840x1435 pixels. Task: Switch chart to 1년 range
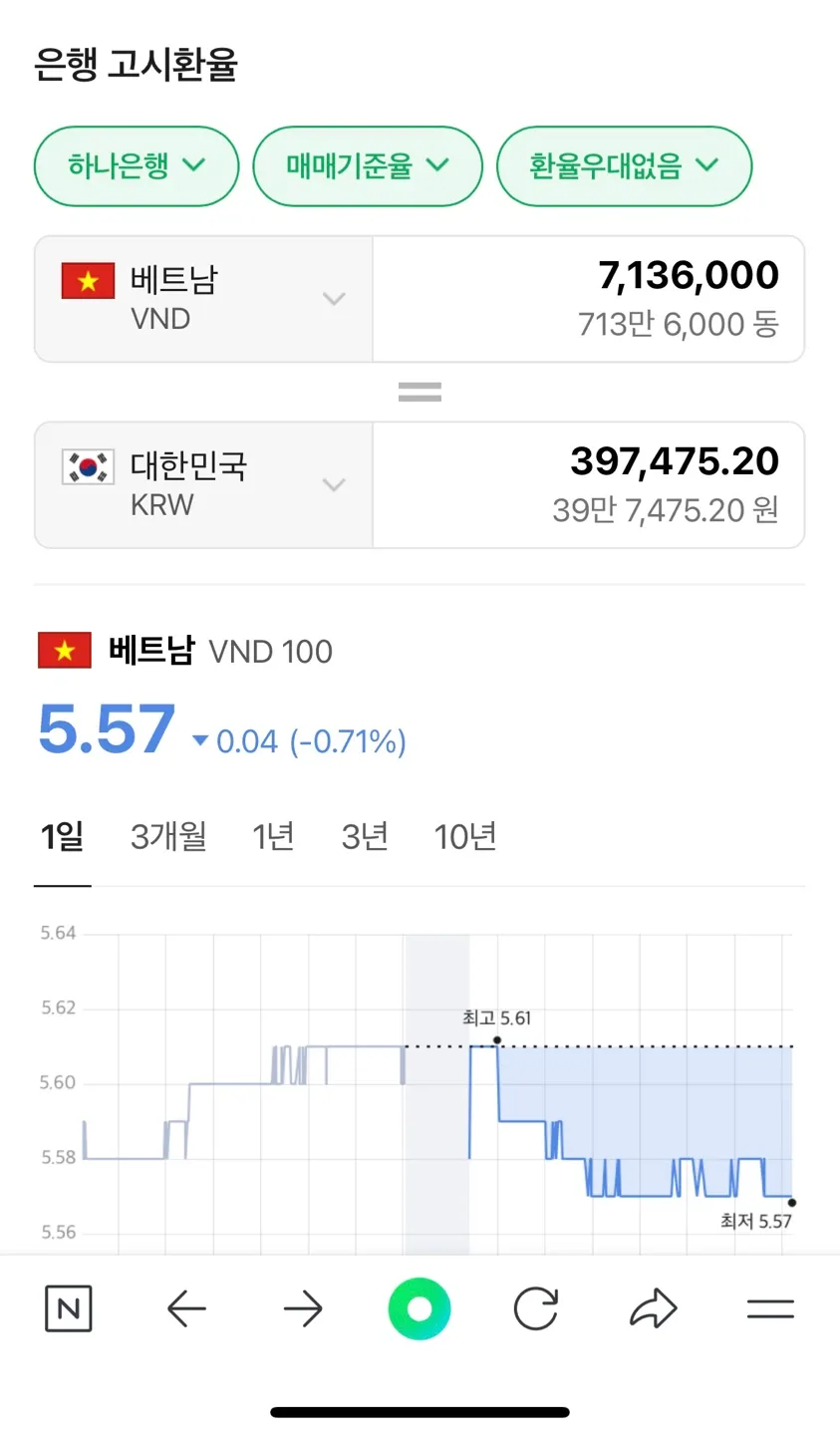tap(273, 837)
